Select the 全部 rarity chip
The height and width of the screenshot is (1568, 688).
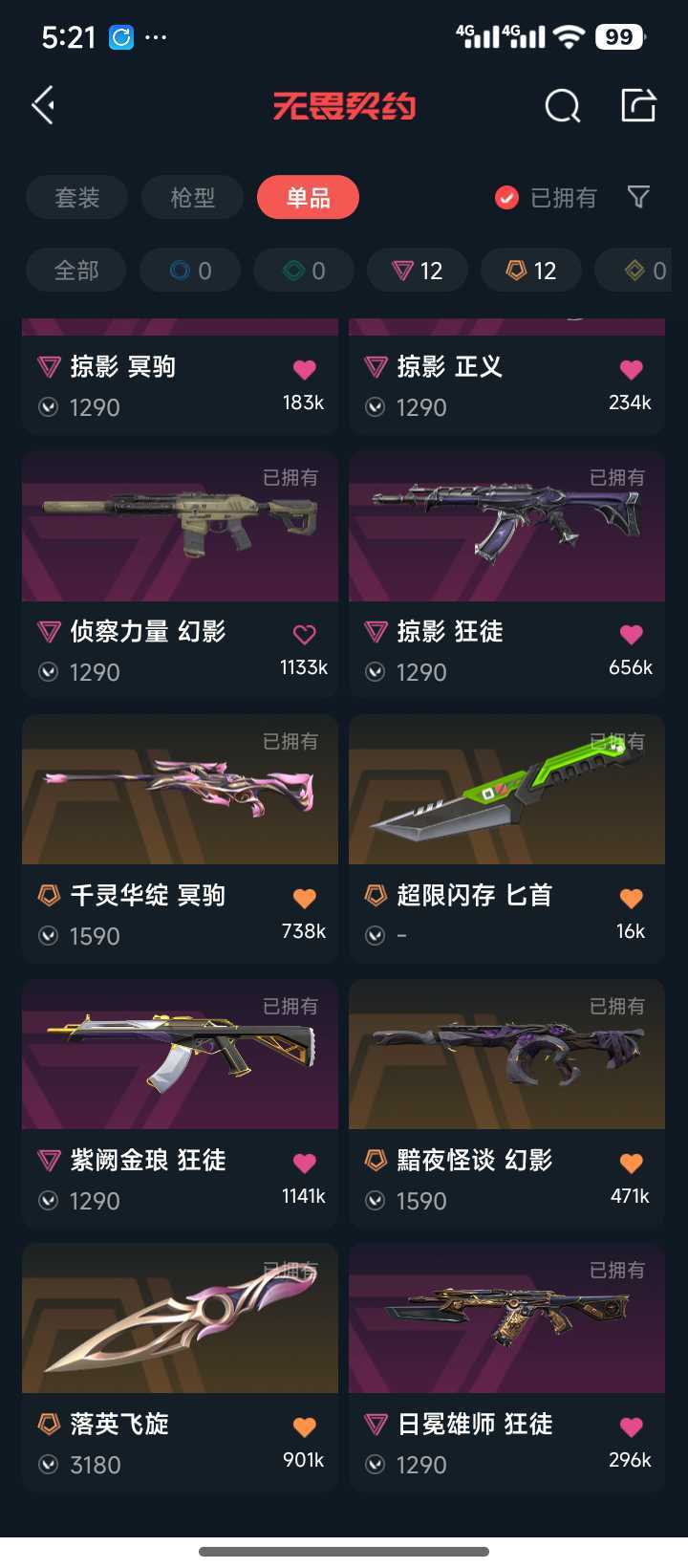coord(76,271)
